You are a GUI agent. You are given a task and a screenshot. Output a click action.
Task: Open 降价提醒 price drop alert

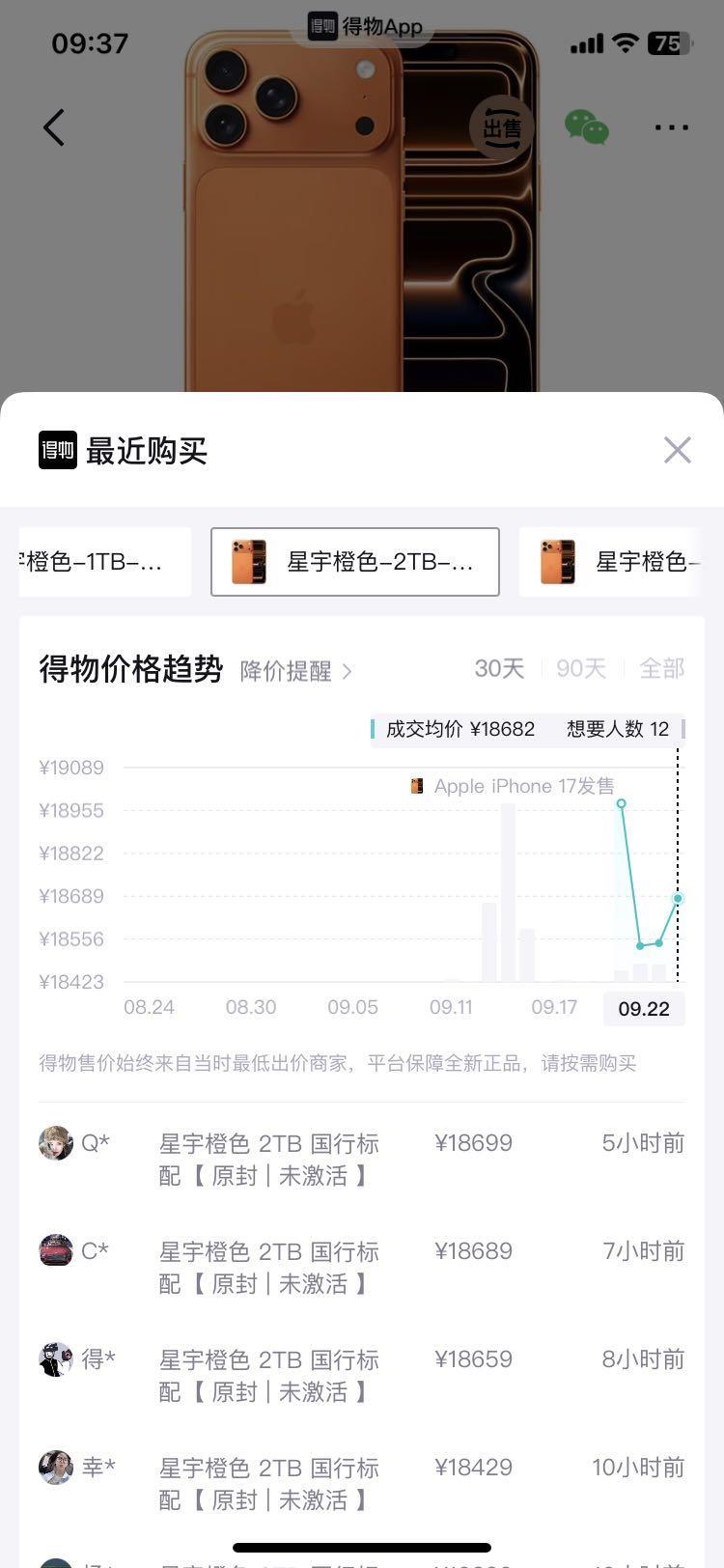coord(295,671)
